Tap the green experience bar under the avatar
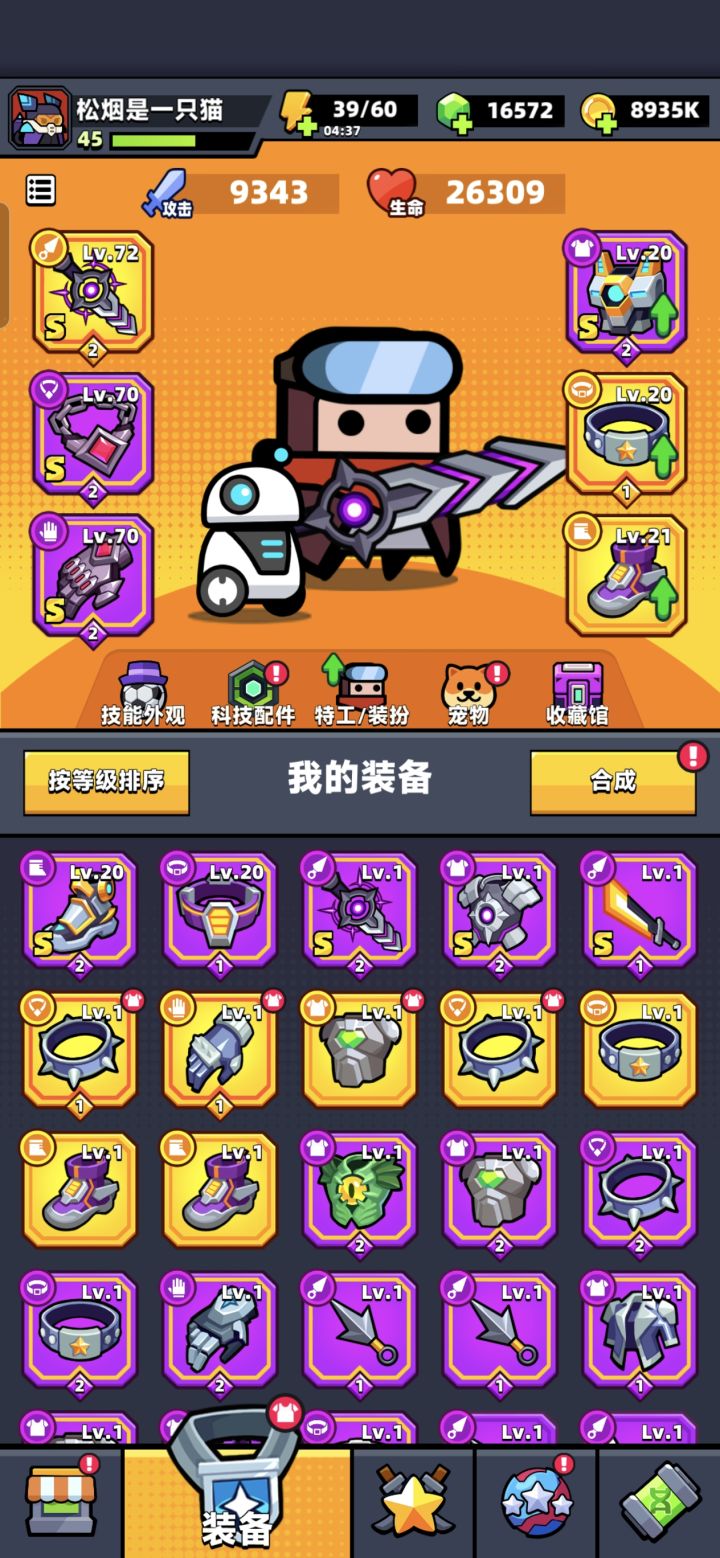The image size is (720, 1558). click(150, 138)
